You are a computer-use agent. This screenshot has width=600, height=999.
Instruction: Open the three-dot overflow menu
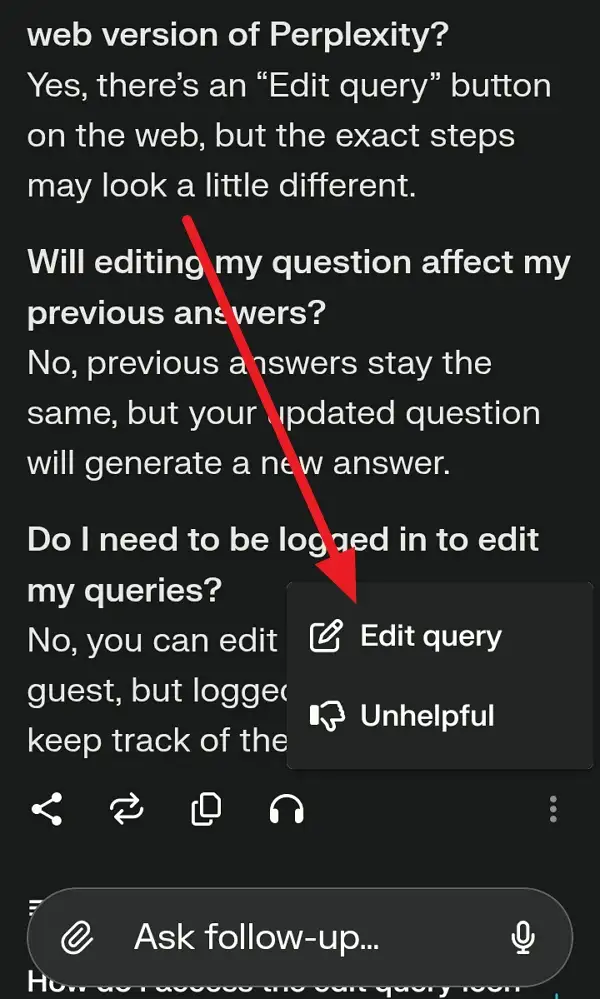(x=553, y=809)
